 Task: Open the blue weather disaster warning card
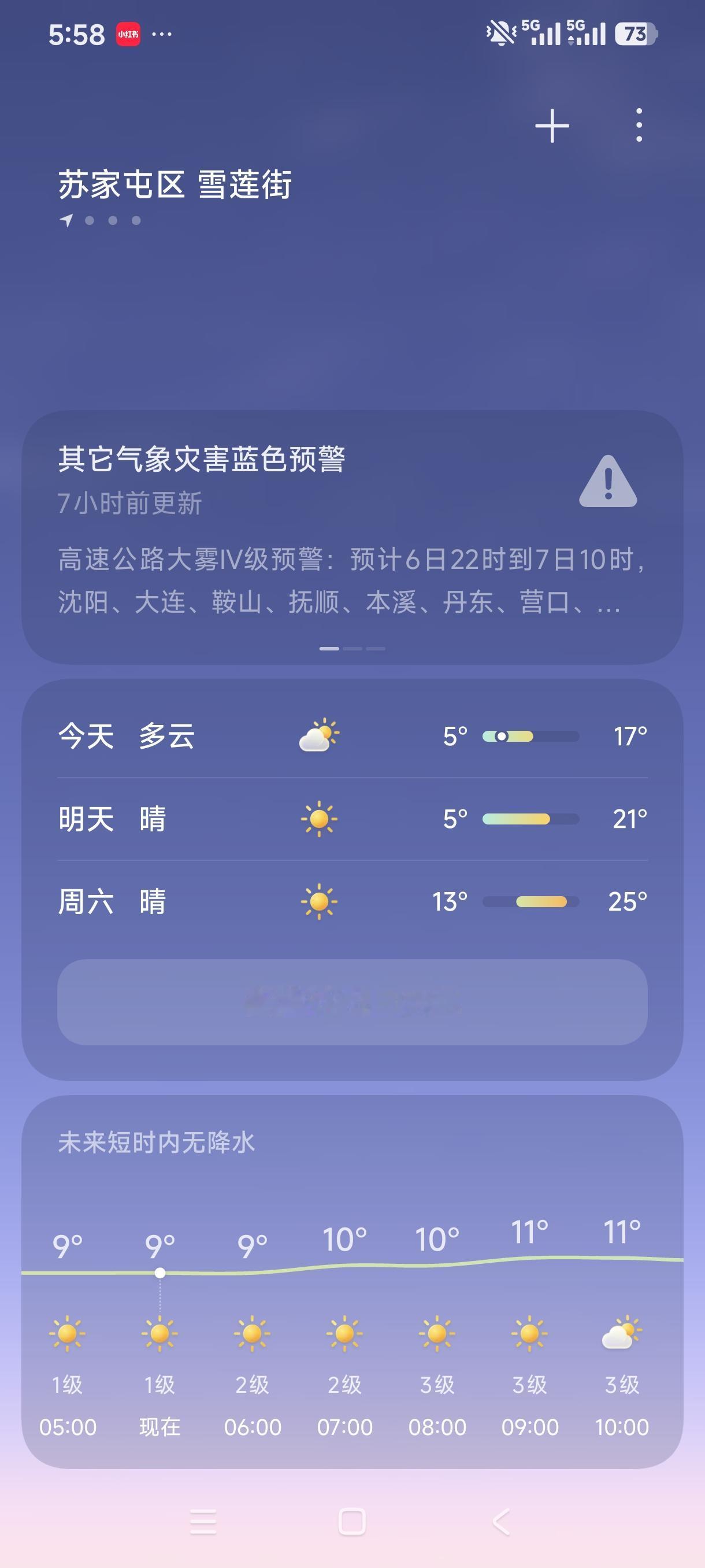click(352, 537)
